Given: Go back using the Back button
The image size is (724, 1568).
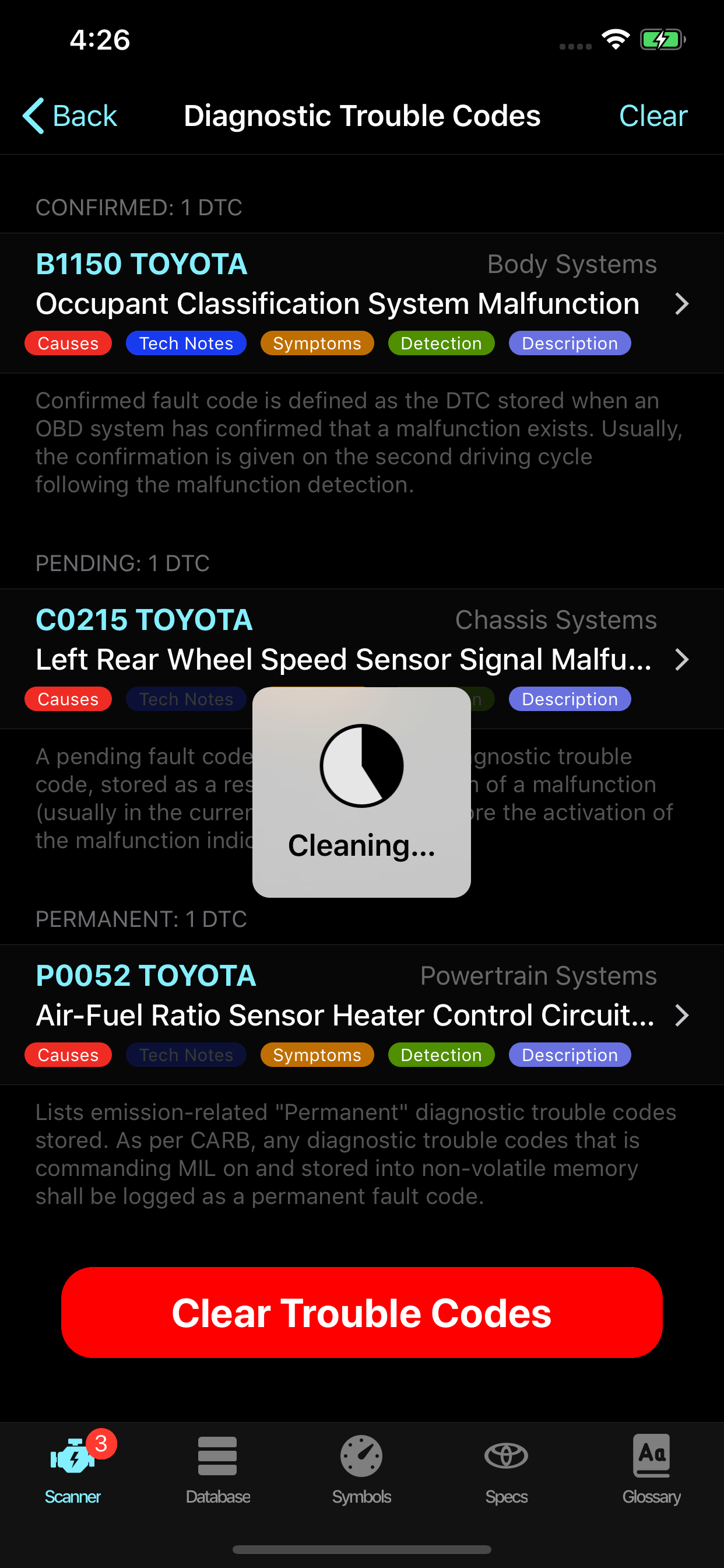Looking at the screenshot, I should point(69,116).
